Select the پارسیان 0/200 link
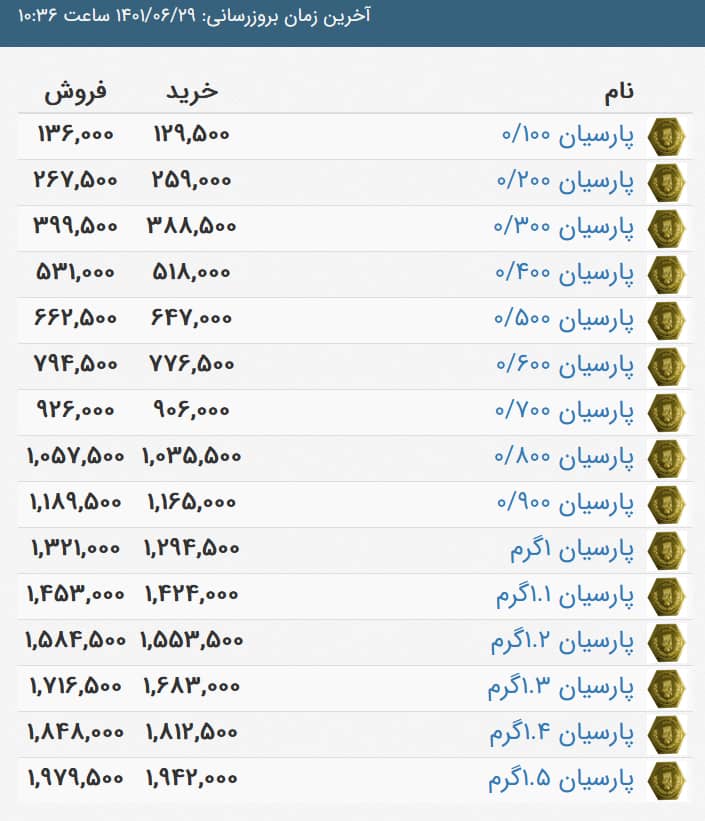The height and width of the screenshot is (821, 705). [x=567, y=182]
